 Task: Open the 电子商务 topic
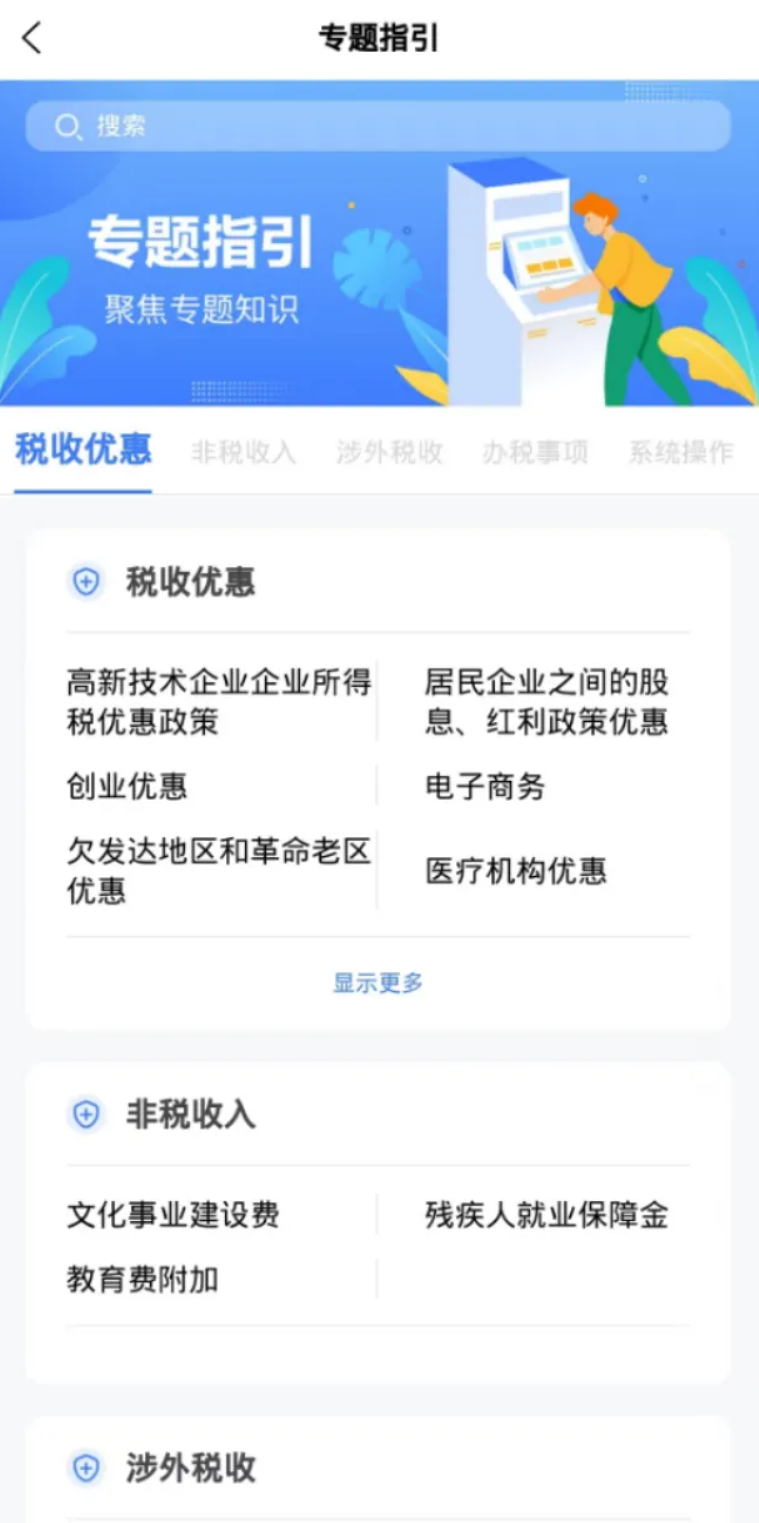[x=485, y=786]
